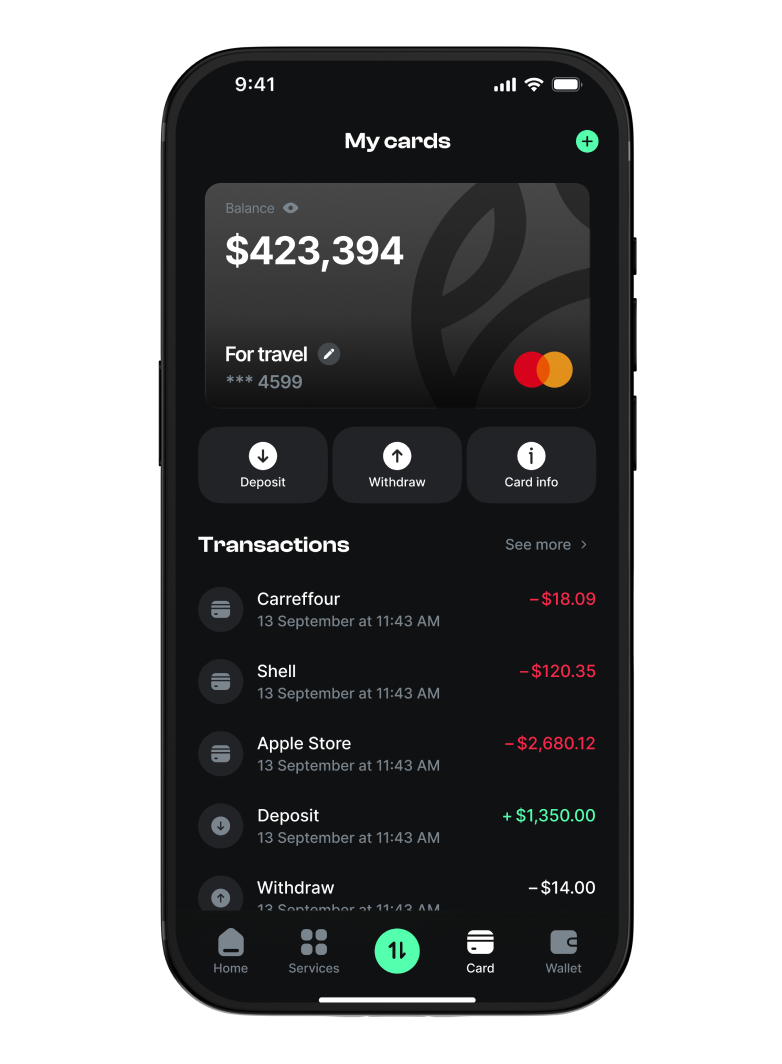Viewport: 782px width, 1064px height.
Task: Add a new card with the plus icon
Action: tap(586, 141)
